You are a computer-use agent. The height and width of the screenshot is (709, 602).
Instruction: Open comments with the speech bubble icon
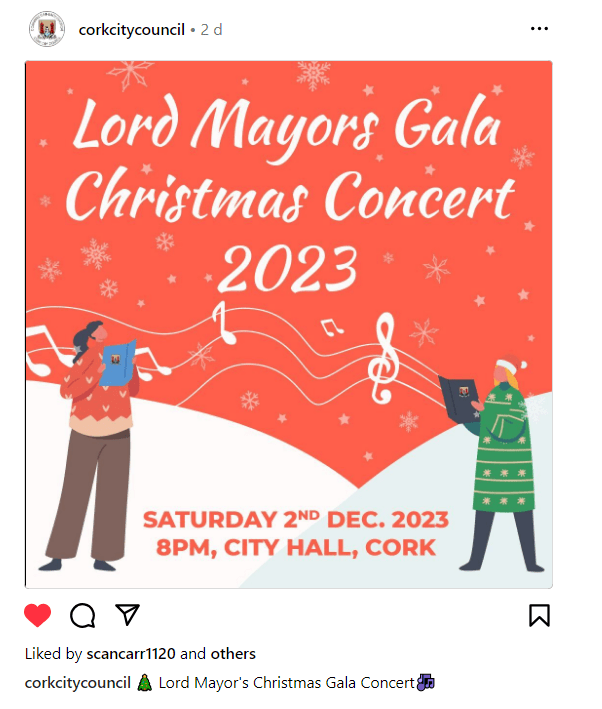pos(83,615)
